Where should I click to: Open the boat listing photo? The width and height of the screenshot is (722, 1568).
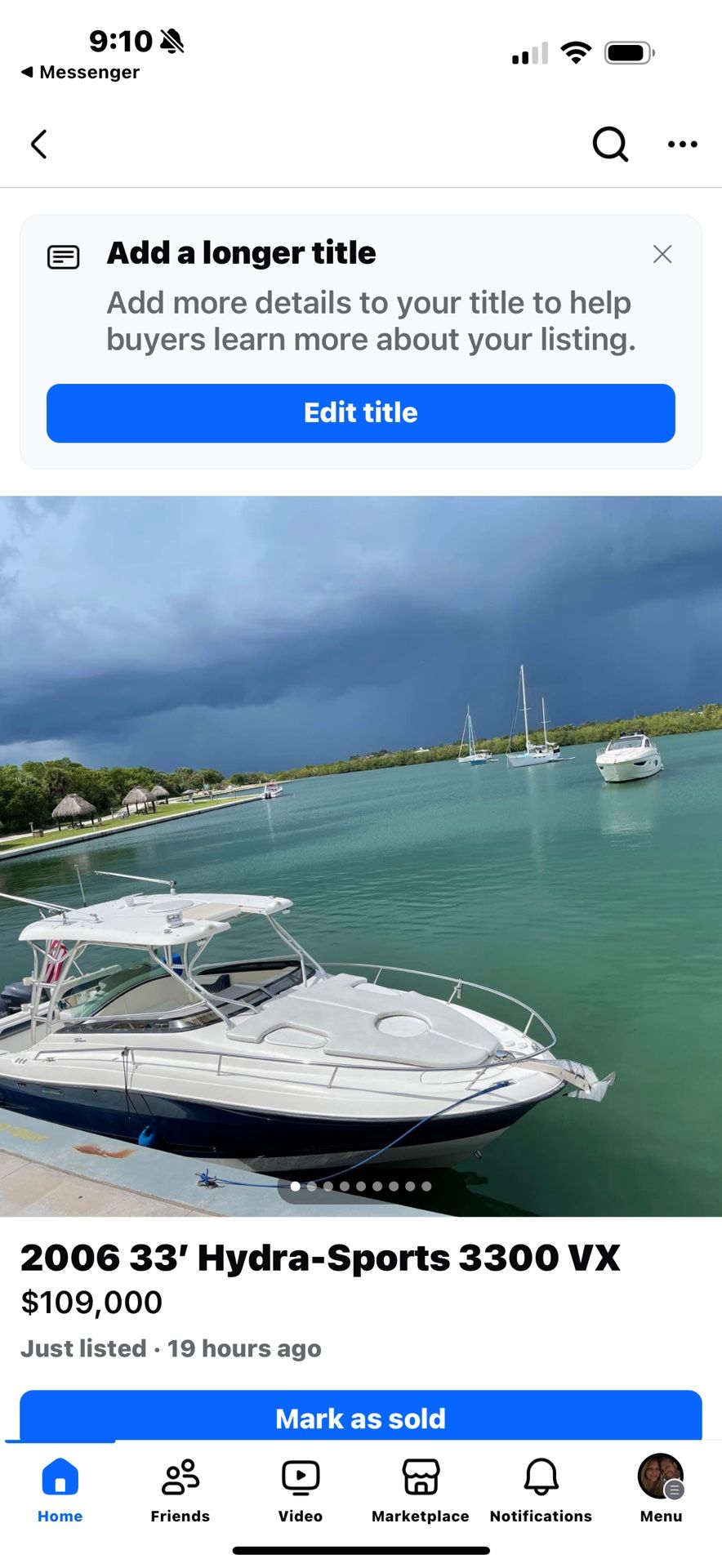tap(360, 856)
